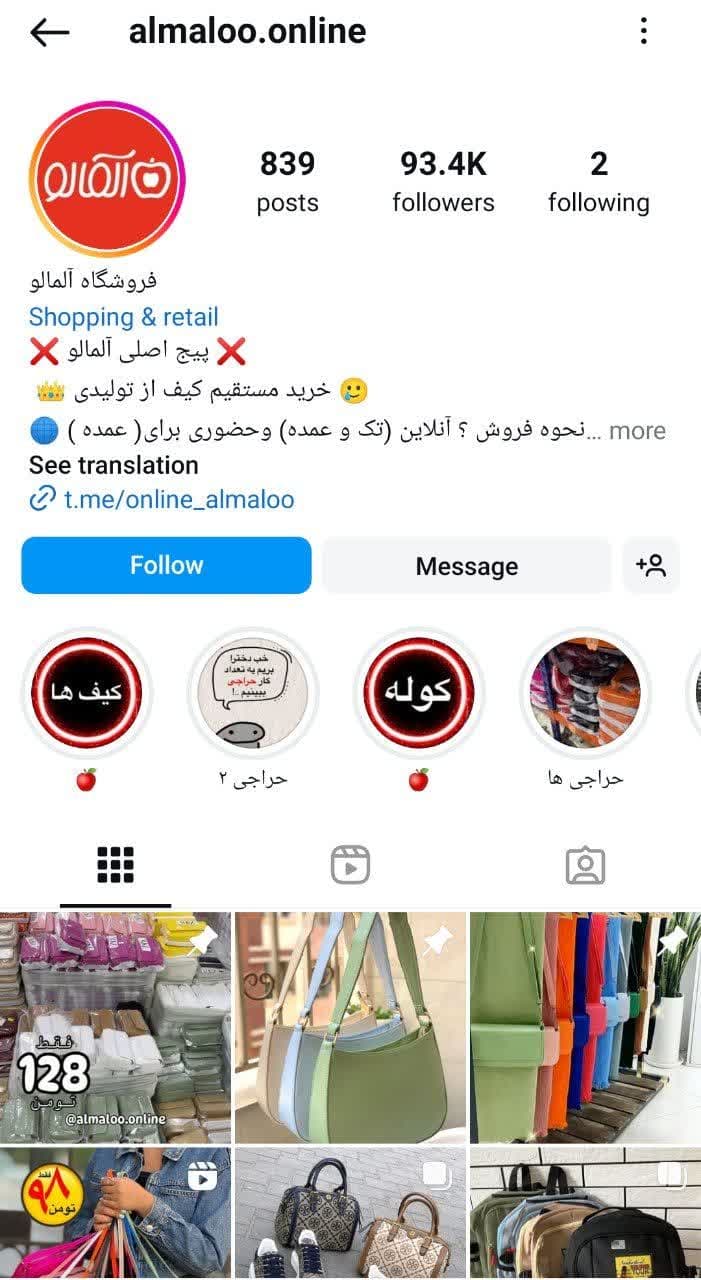This screenshot has height=1280, width=701.
Task: Open the حراجی ۲ story highlight
Action: 253,693
